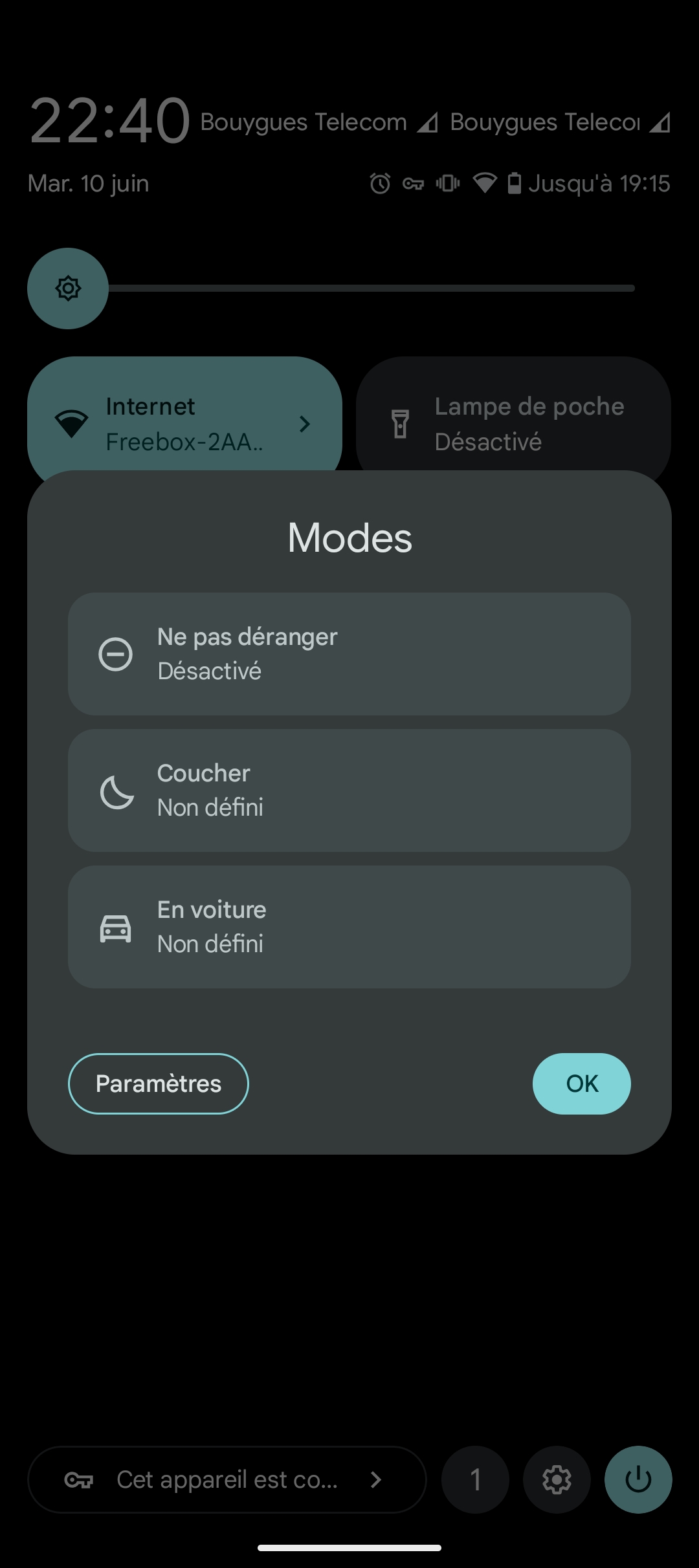The height and width of the screenshot is (1568, 699).
Task: Tap the brightness slider handle
Action: pyautogui.click(x=68, y=288)
